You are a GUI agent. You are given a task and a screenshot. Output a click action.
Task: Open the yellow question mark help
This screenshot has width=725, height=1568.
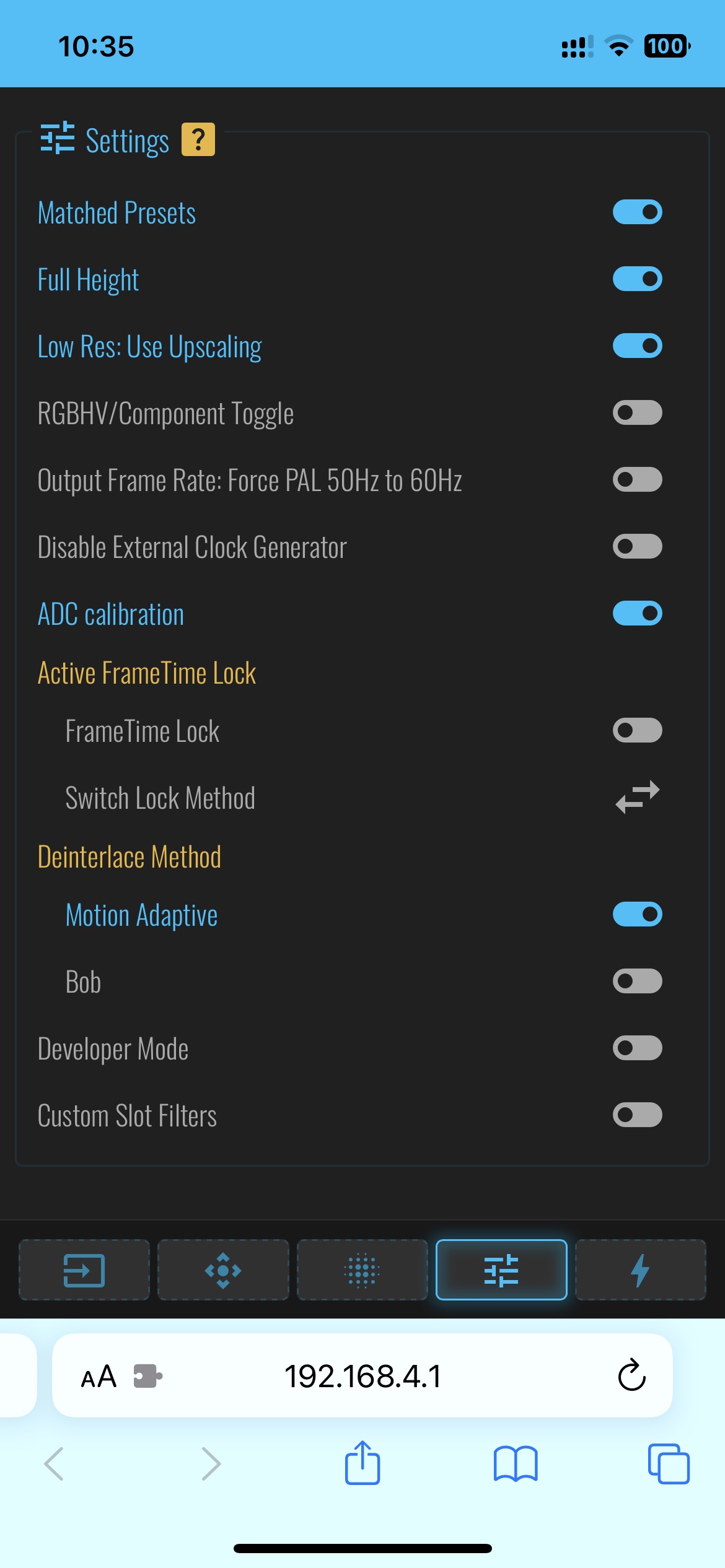click(198, 139)
